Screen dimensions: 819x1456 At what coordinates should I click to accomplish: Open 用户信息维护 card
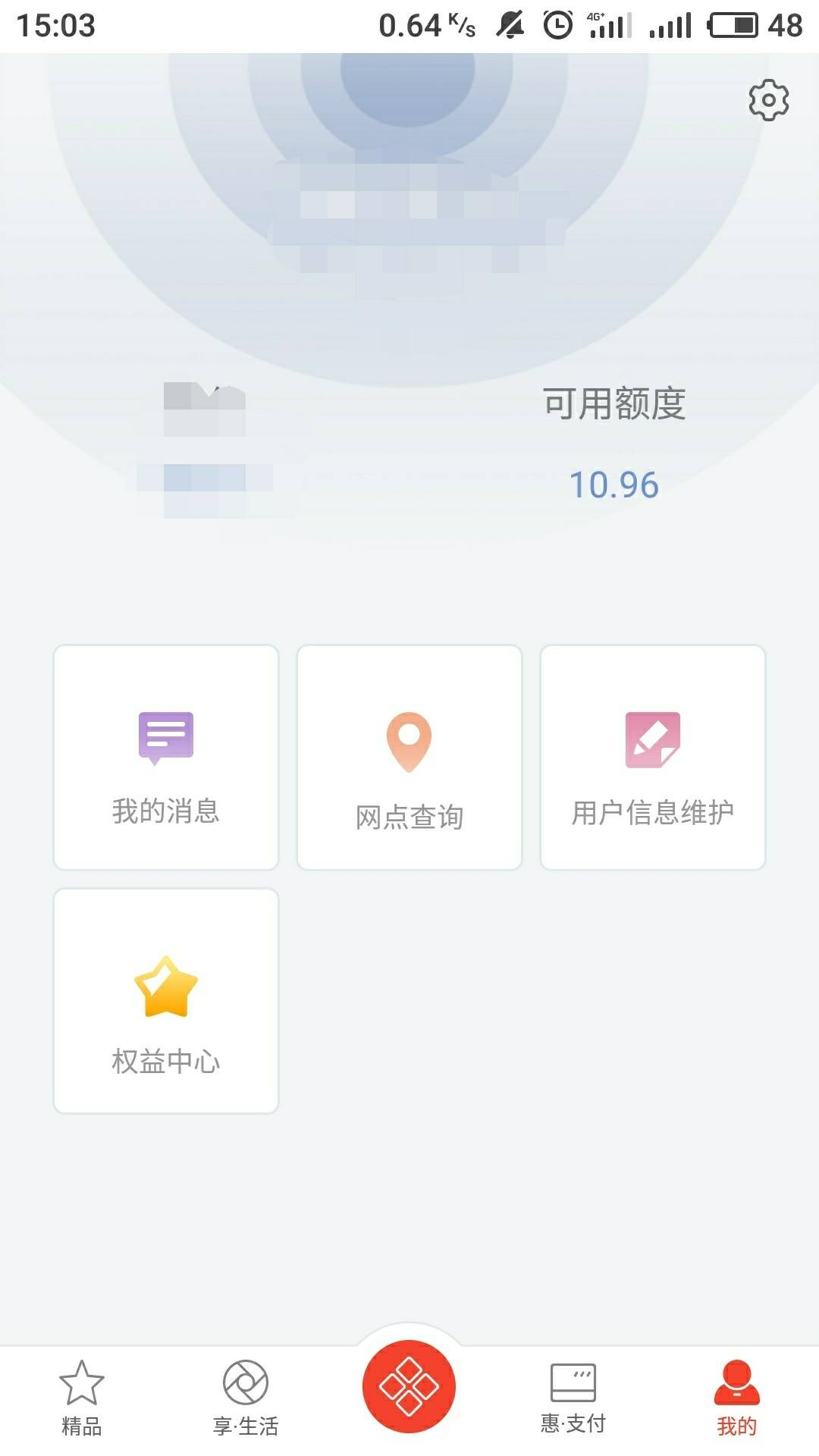[653, 758]
